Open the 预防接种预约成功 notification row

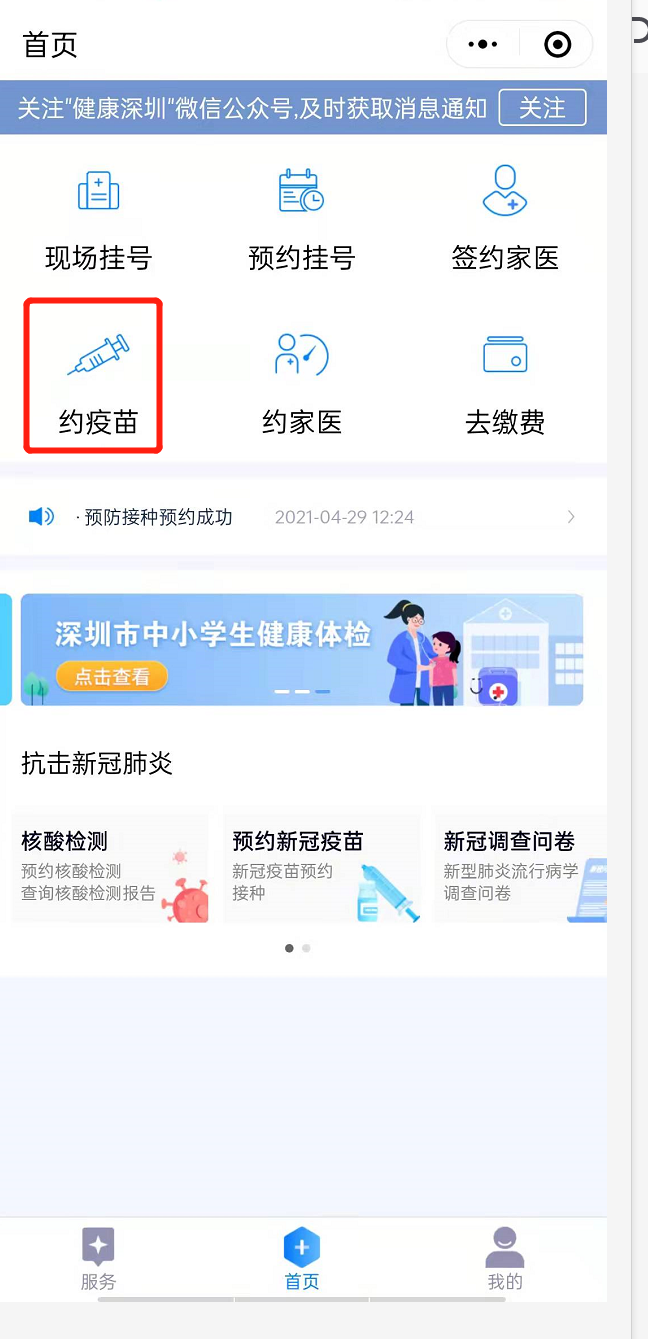pyautogui.click(x=303, y=517)
